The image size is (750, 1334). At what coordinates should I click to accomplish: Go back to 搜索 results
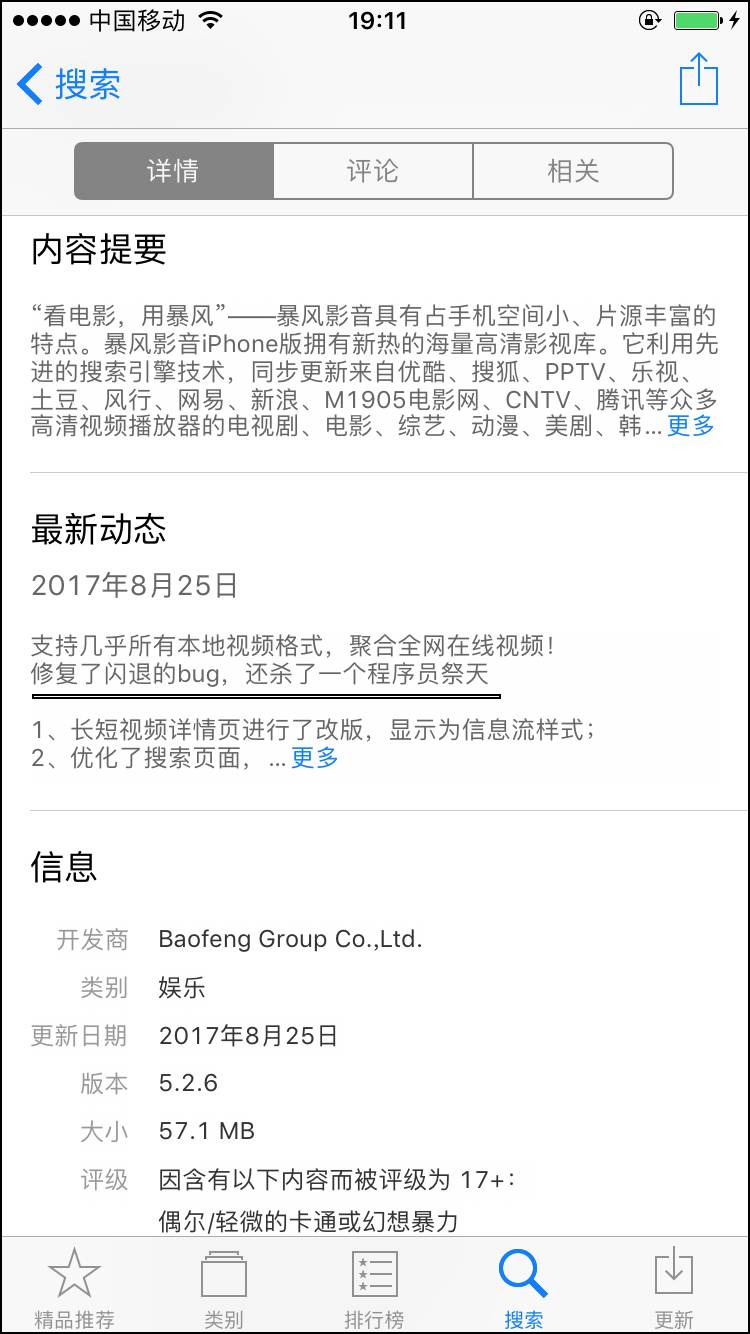click(70, 84)
